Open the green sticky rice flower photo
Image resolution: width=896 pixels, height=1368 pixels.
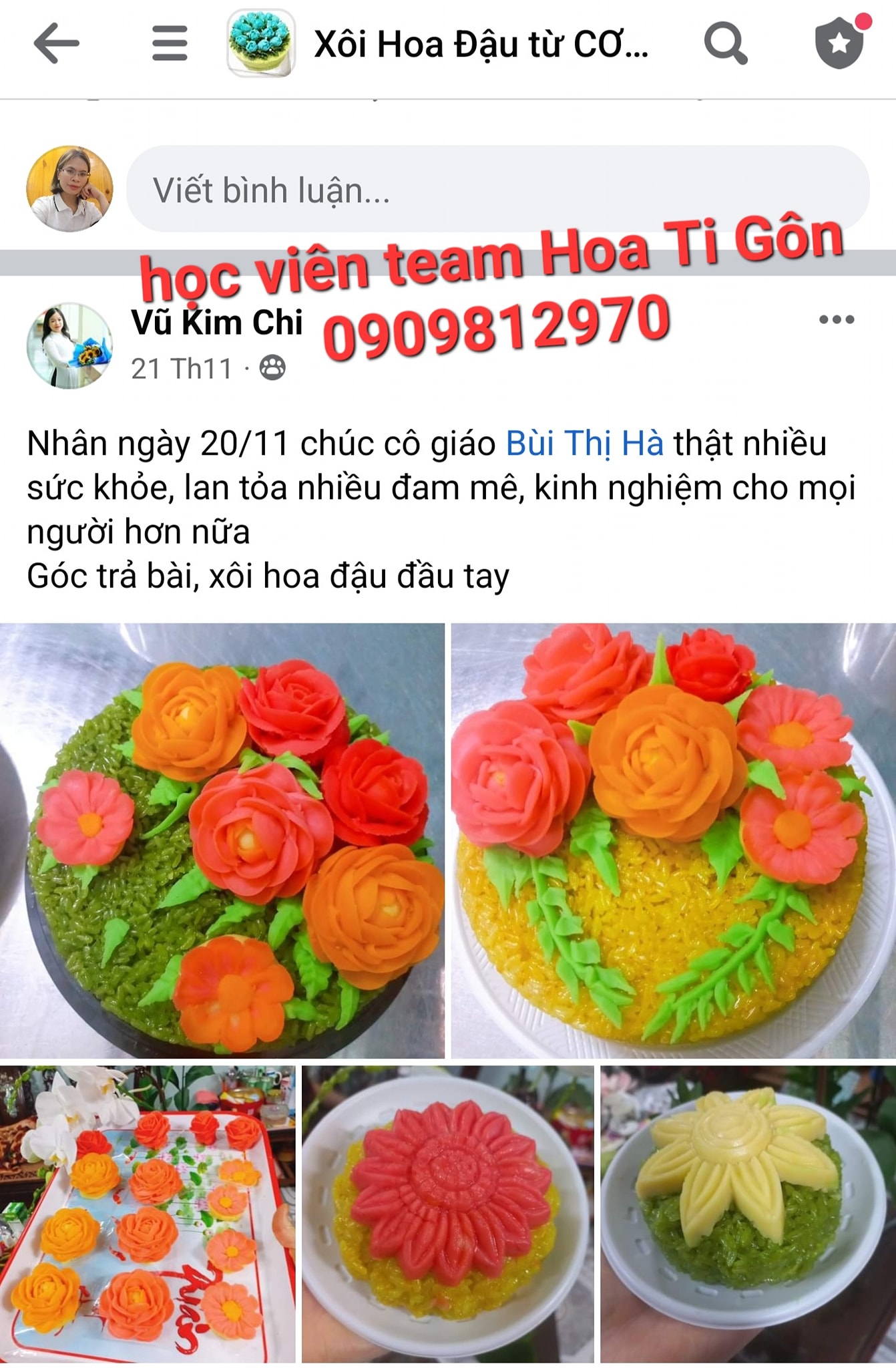(222, 840)
